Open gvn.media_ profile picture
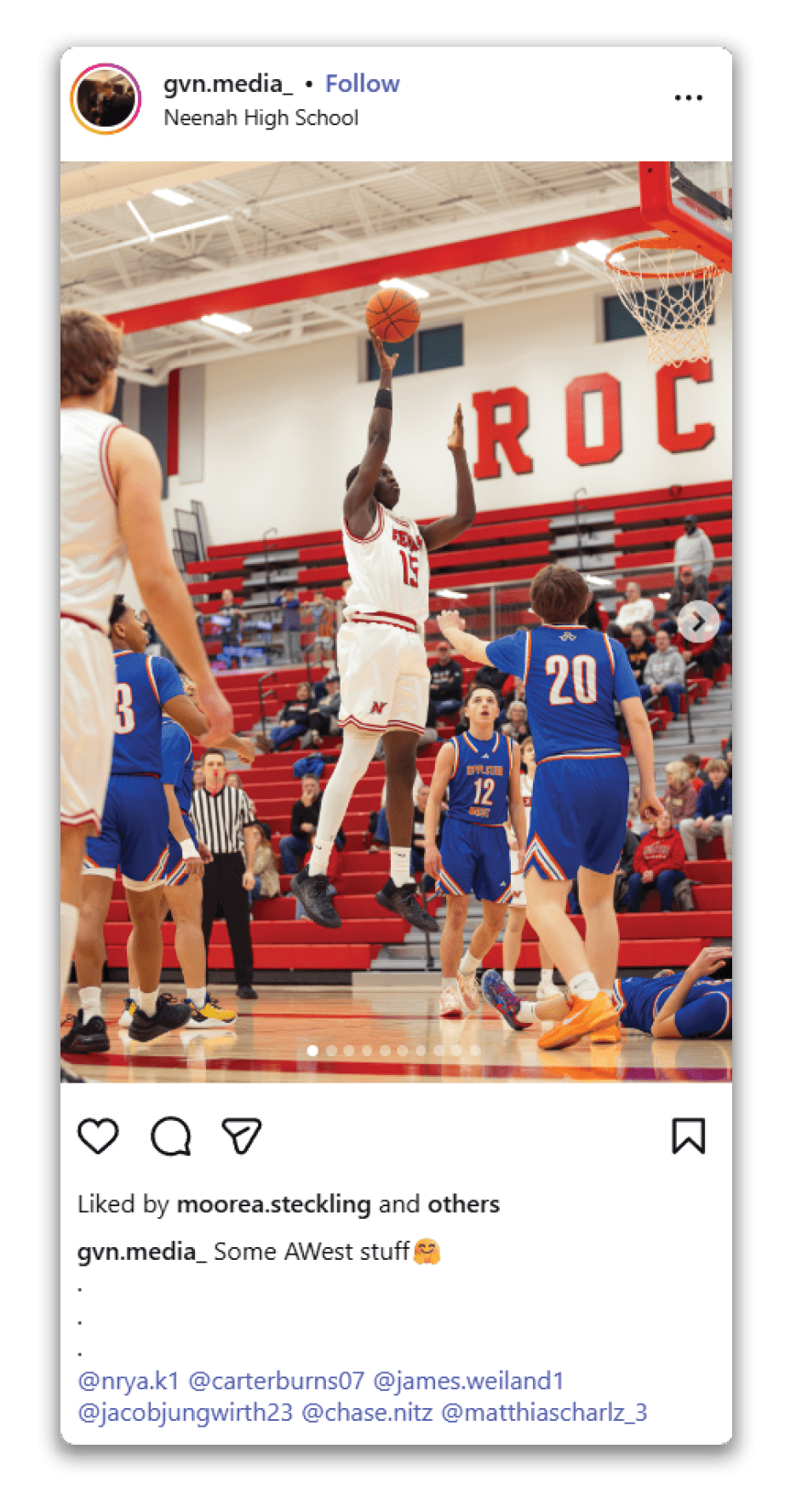This screenshot has width=796, height=1512. 106,99
